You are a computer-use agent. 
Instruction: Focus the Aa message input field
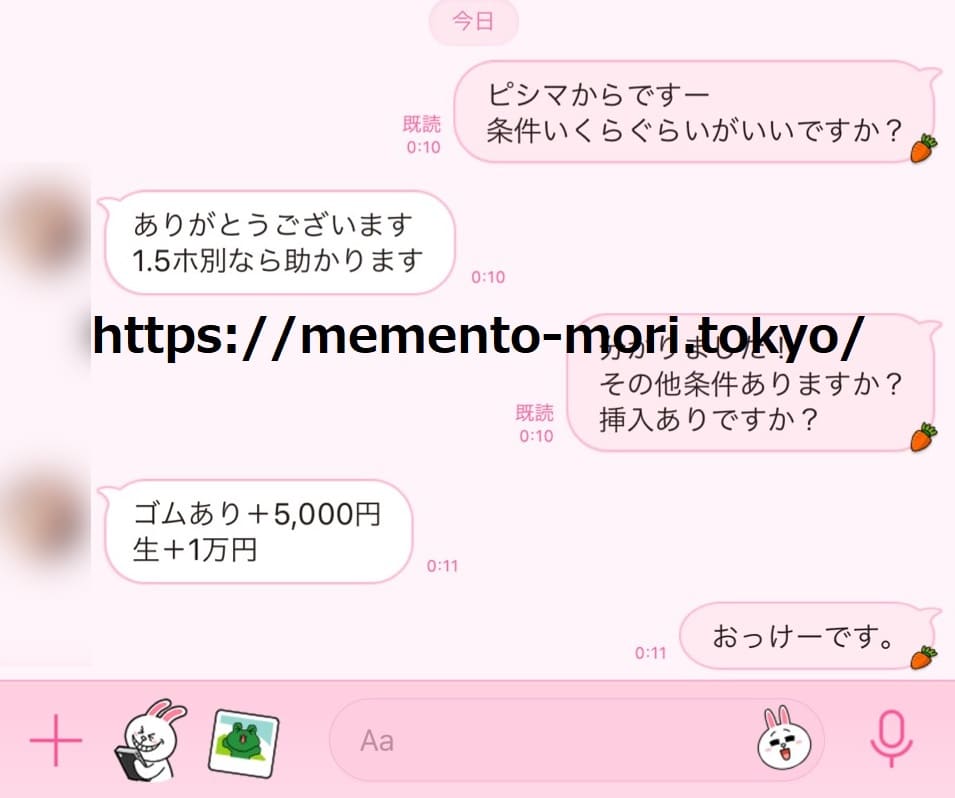(540, 741)
